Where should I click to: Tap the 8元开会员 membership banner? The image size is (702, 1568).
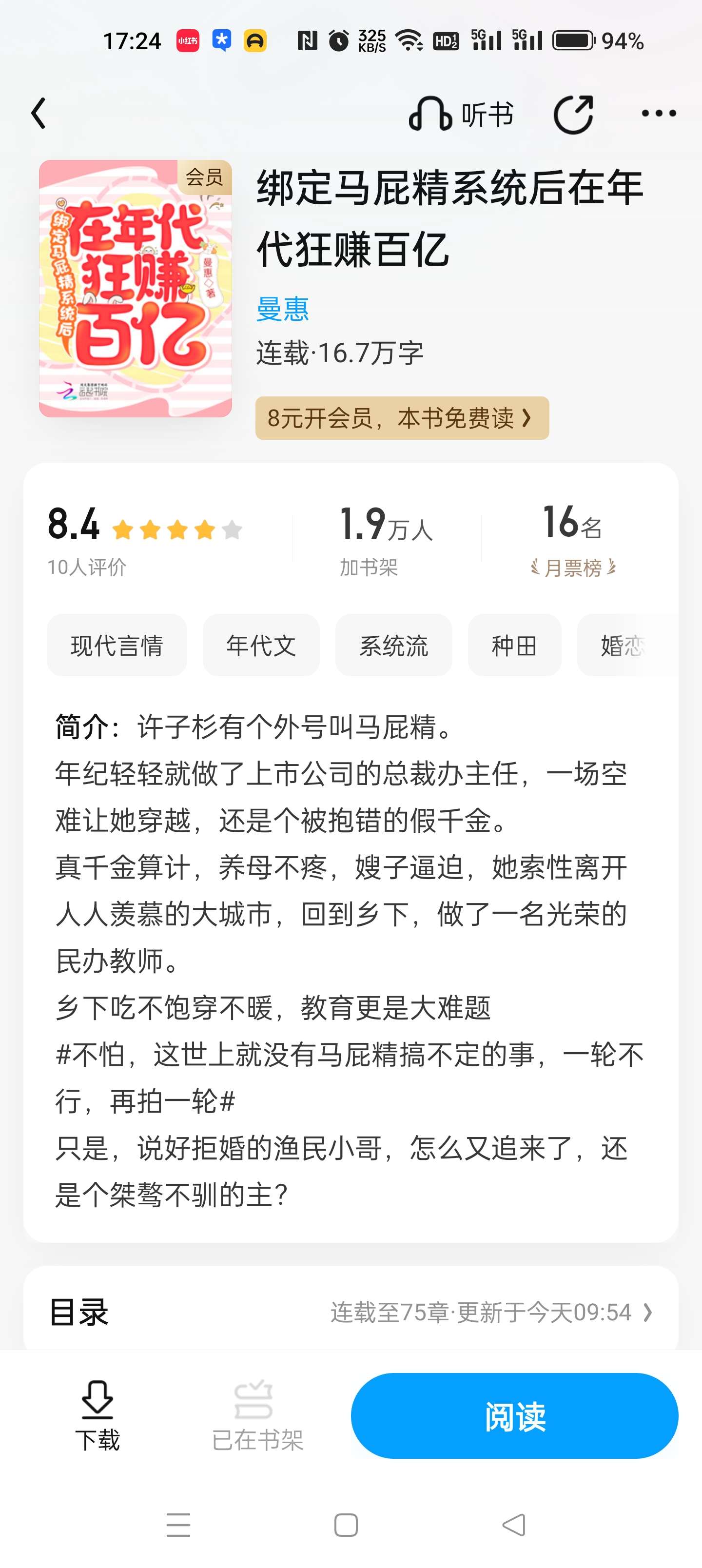(402, 418)
